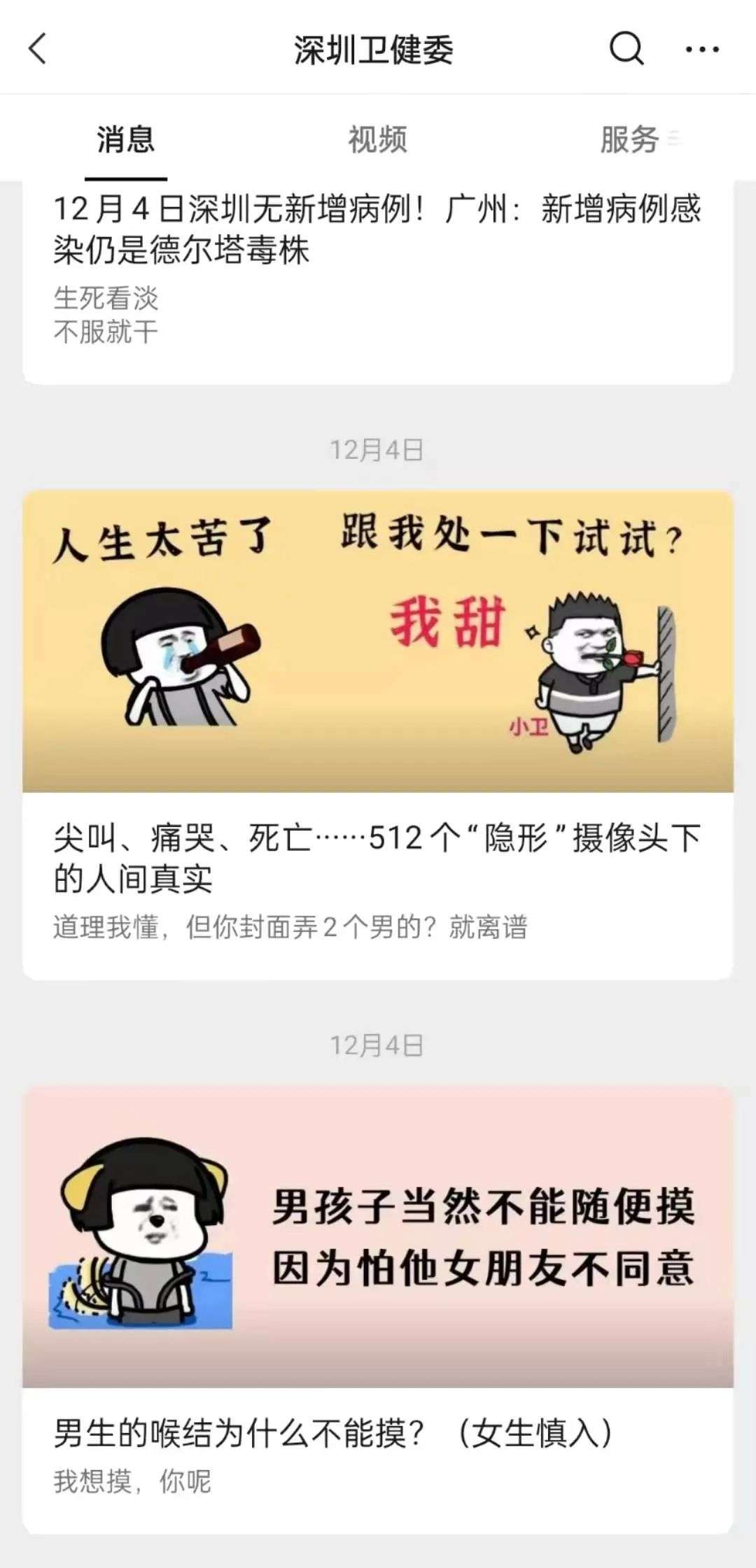
Task: Switch to the 消息 tab
Action: tap(125, 139)
